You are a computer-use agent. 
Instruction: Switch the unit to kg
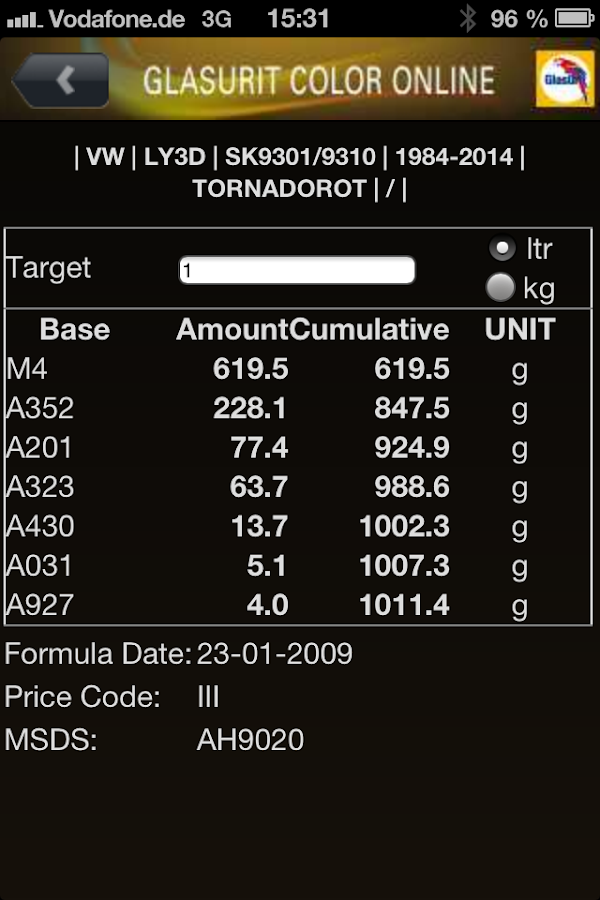click(500, 288)
